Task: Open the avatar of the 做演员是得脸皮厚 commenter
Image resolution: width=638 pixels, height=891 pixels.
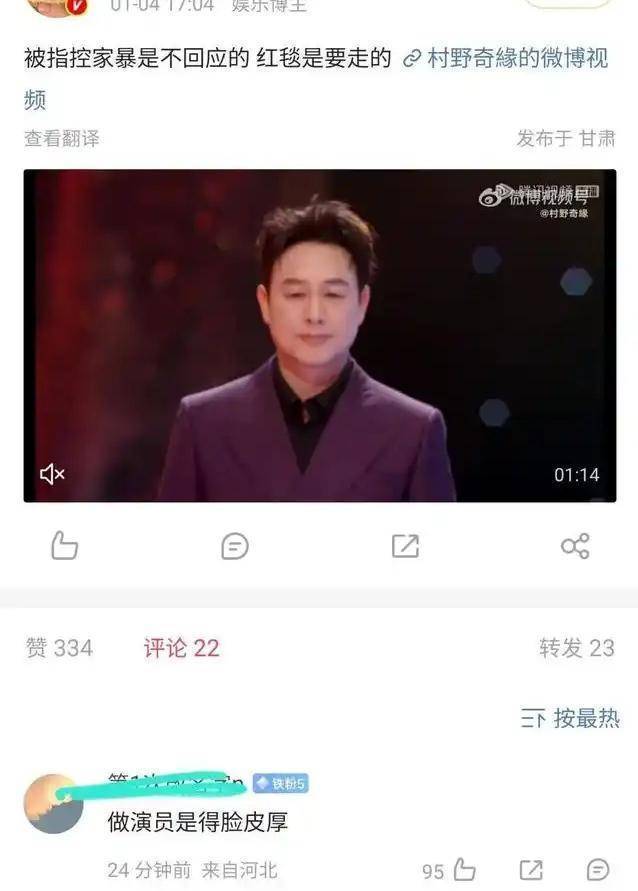Action: tap(53, 803)
